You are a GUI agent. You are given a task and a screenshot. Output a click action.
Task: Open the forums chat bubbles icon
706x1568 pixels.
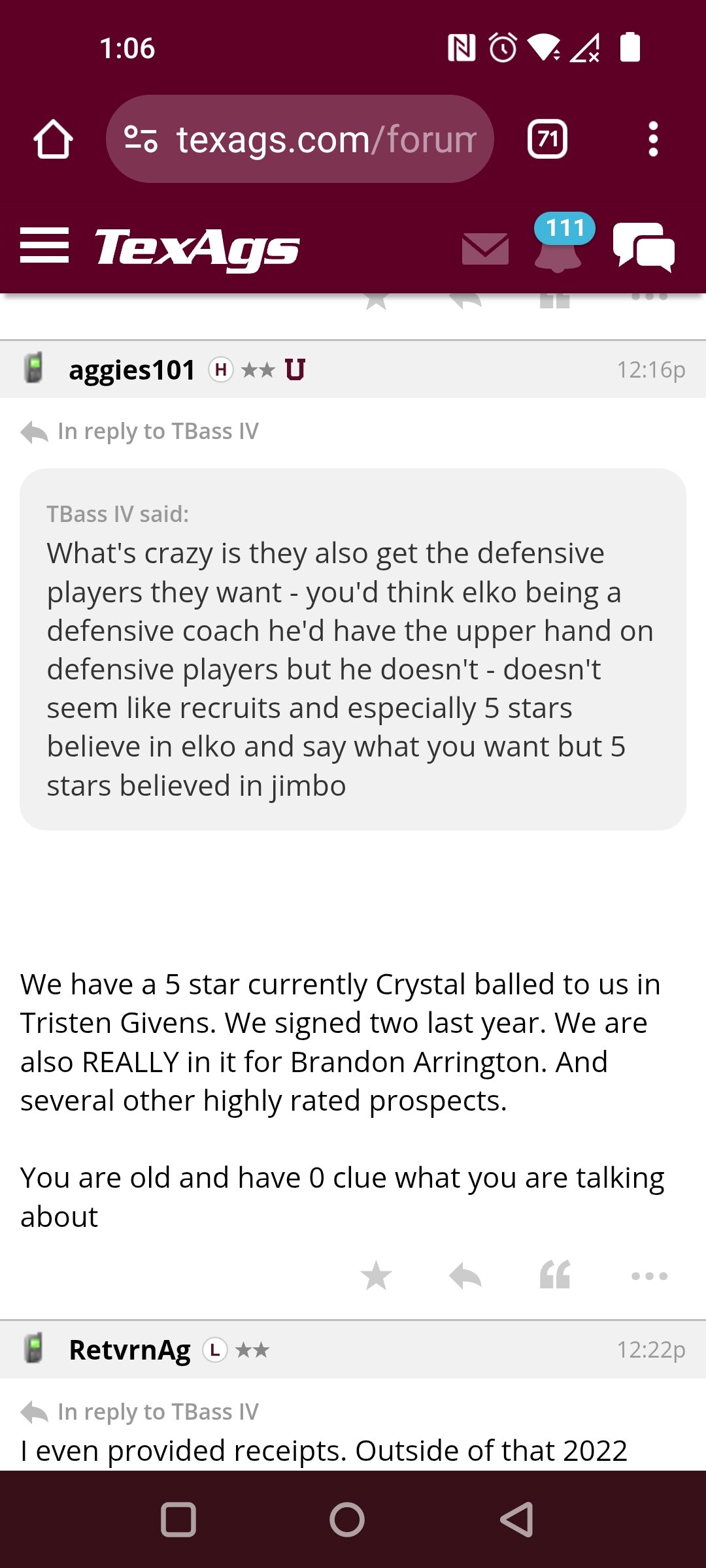coord(644,247)
